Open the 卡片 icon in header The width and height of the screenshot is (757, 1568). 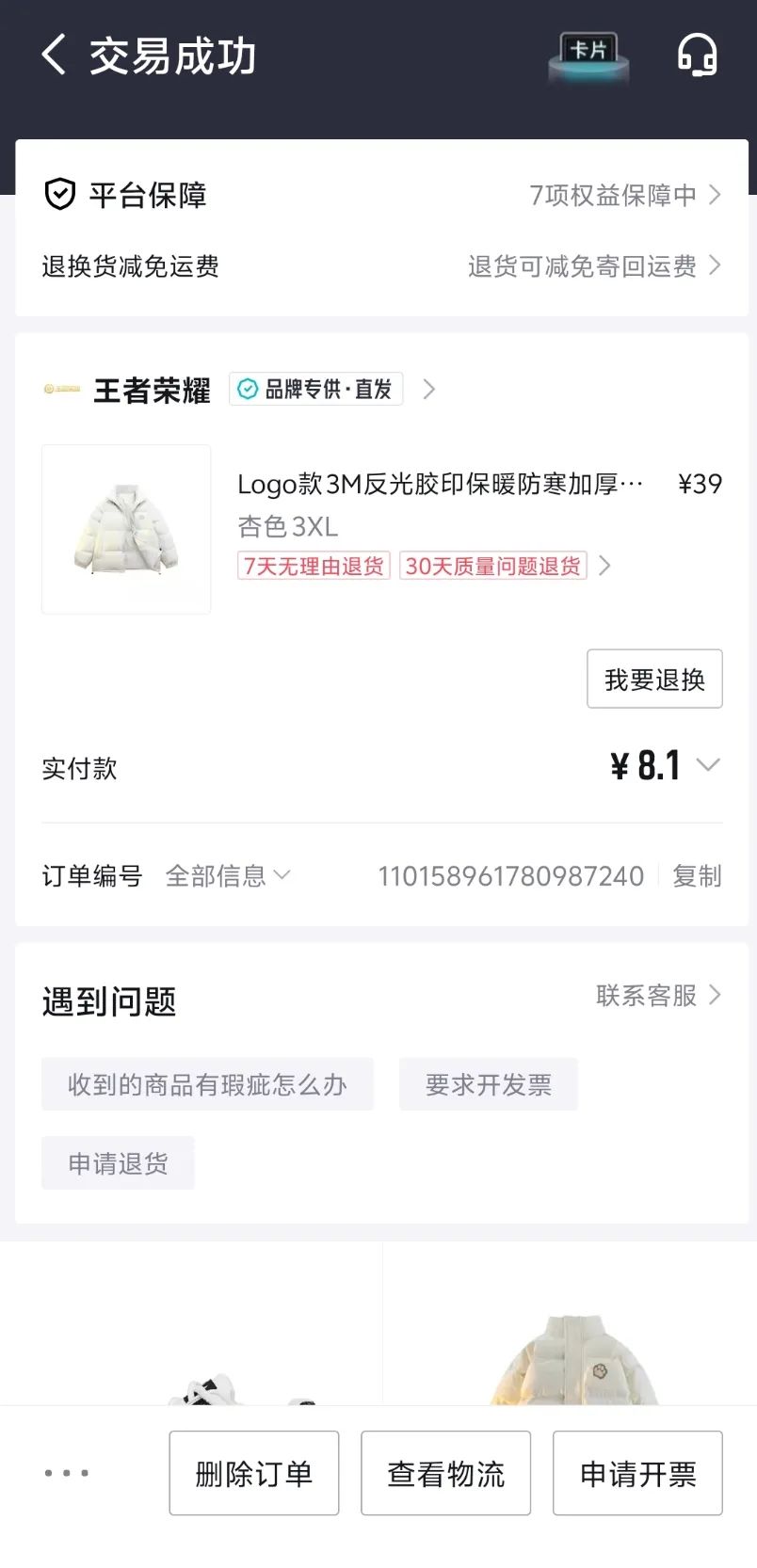588,55
